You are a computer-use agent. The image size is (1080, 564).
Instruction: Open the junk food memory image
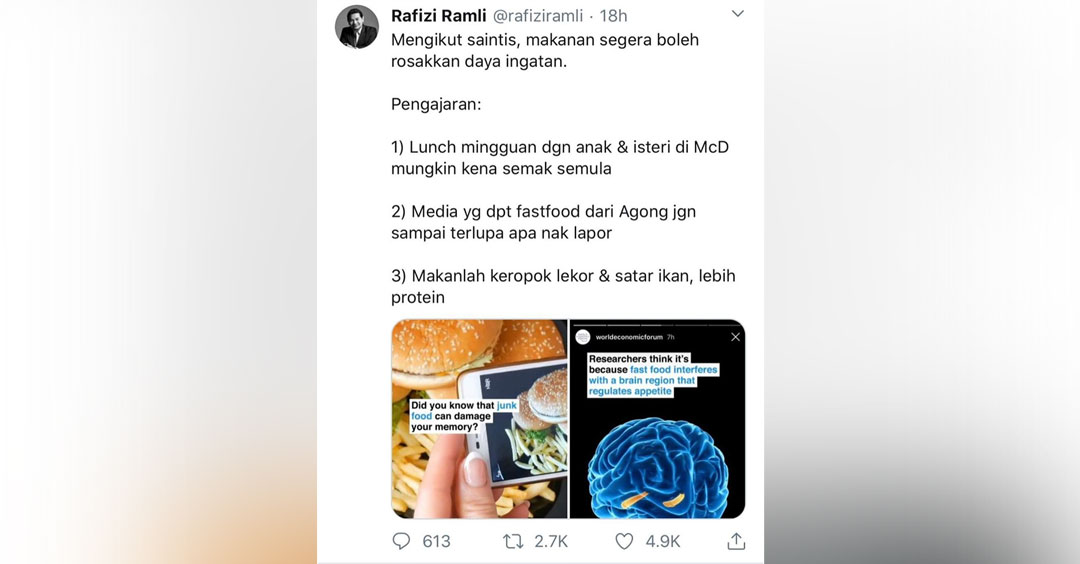coord(479,418)
